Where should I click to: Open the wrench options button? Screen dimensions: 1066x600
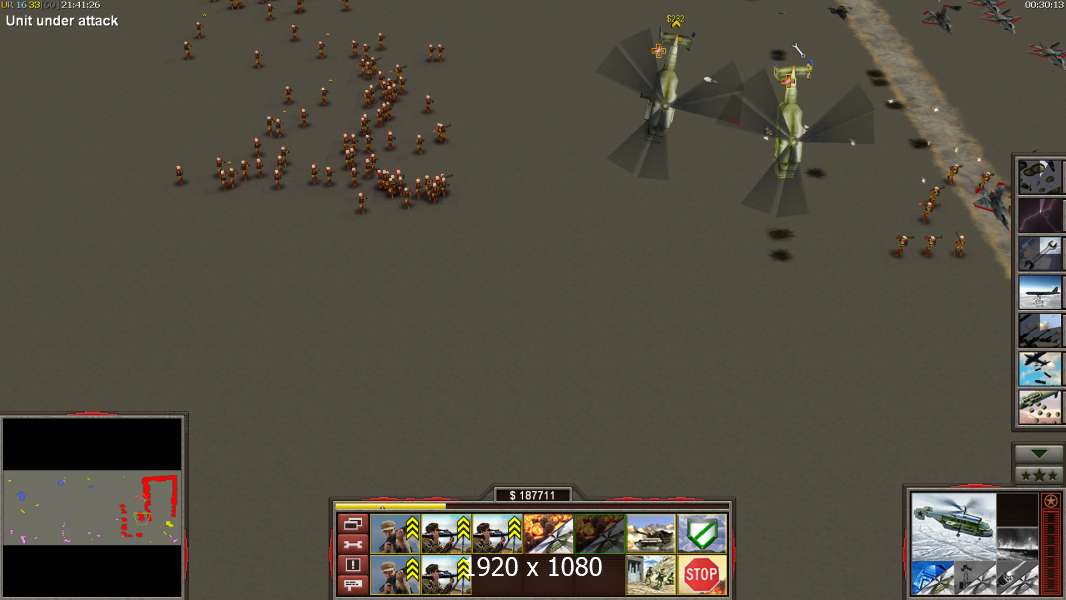[353, 544]
